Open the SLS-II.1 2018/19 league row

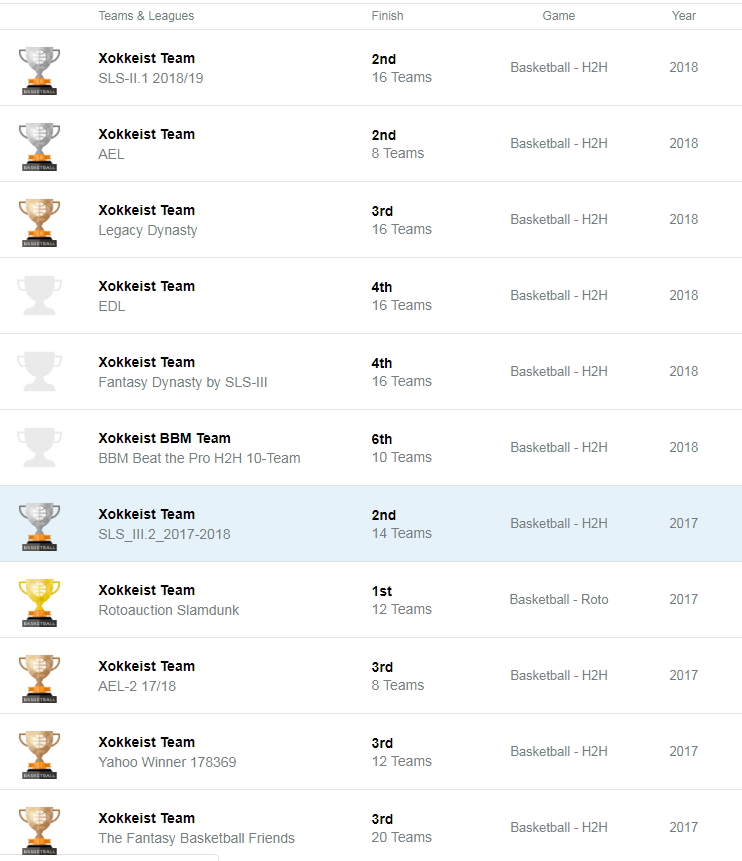150,78
